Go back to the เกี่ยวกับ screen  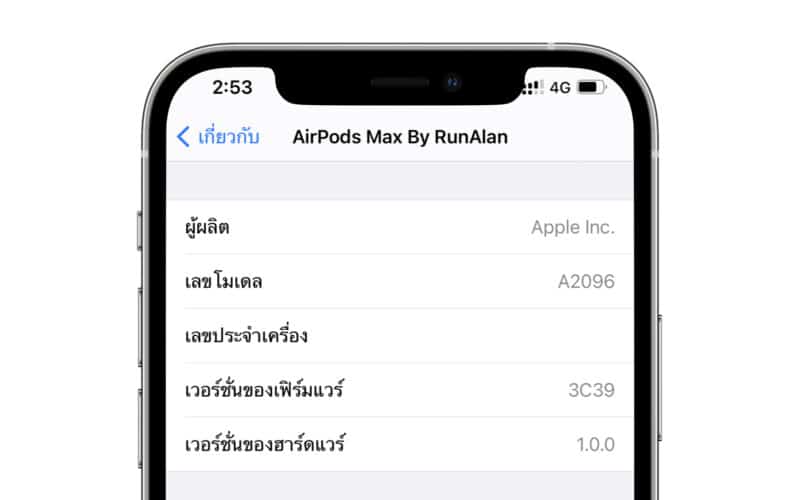[x=218, y=137]
